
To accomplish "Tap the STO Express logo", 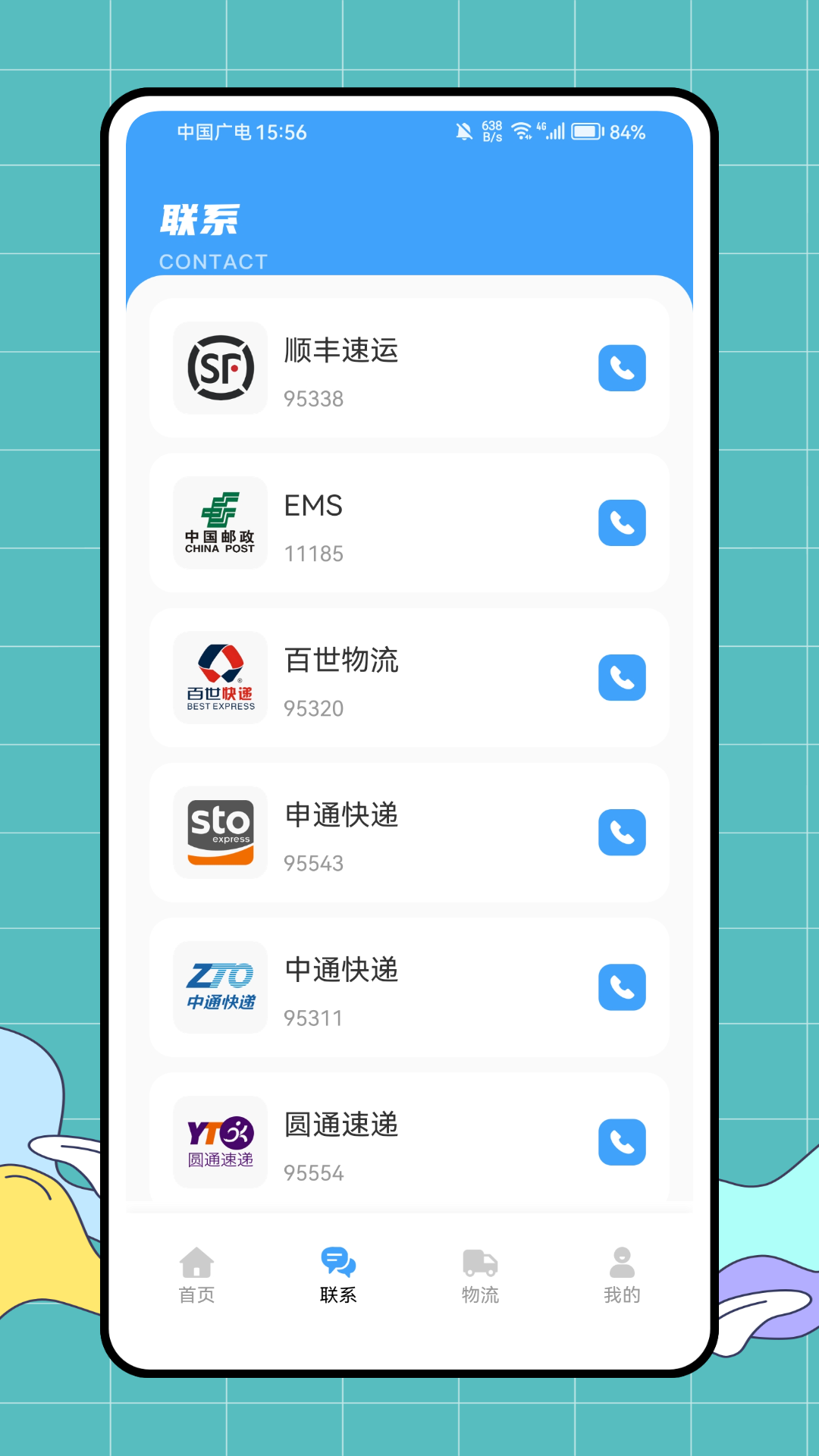I will pos(219,833).
